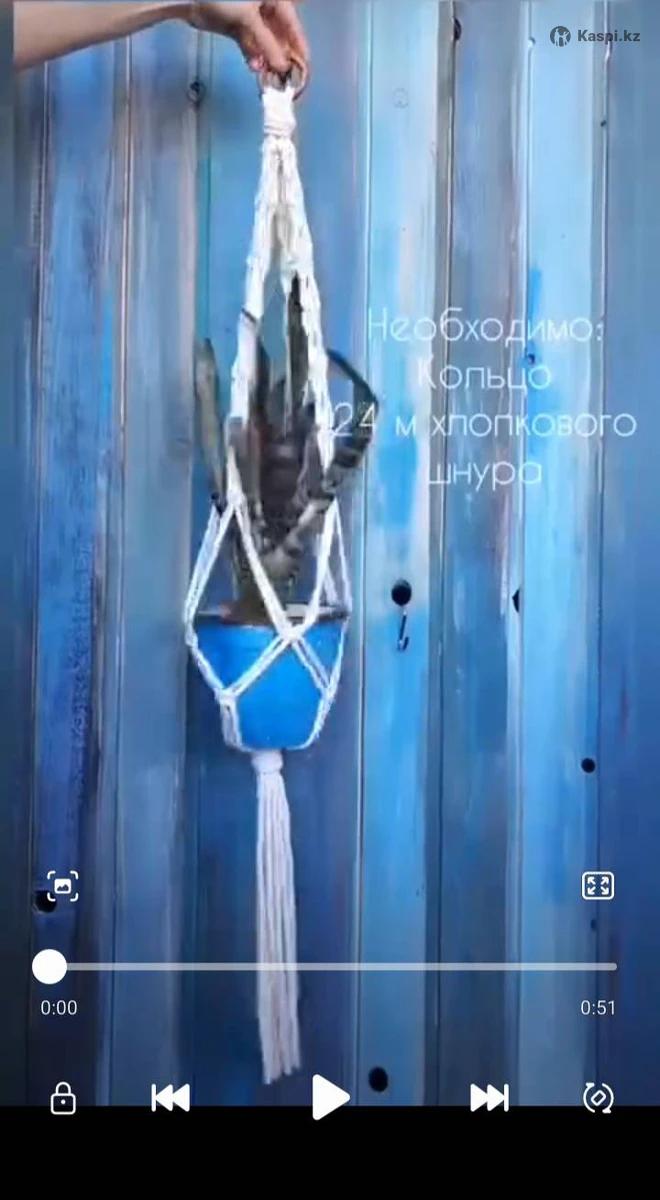The width and height of the screenshot is (660, 1200).
Task: Skip to the previous video
Action: 170,1097
